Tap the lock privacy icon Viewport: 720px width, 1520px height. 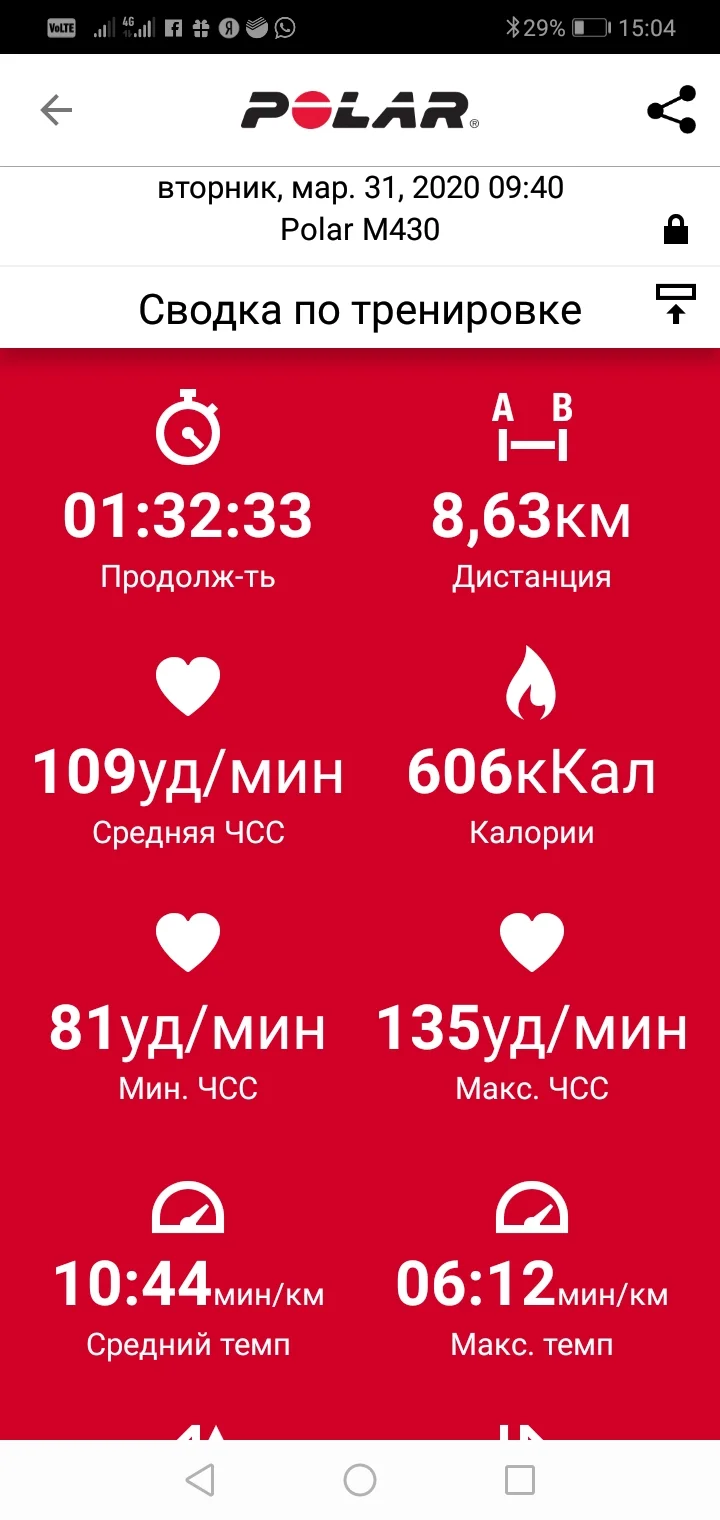point(676,231)
